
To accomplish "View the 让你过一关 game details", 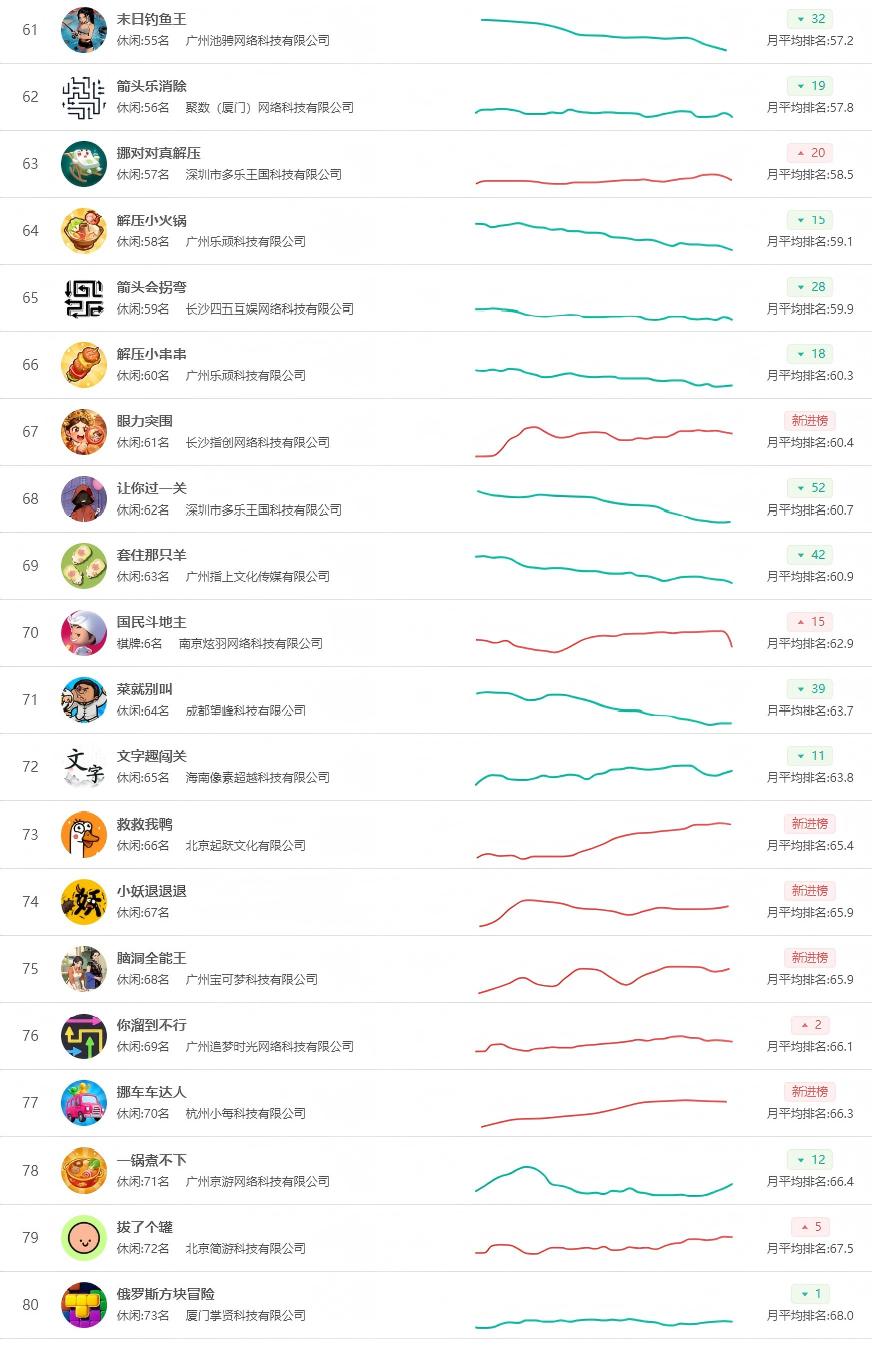I will point(436,499).
